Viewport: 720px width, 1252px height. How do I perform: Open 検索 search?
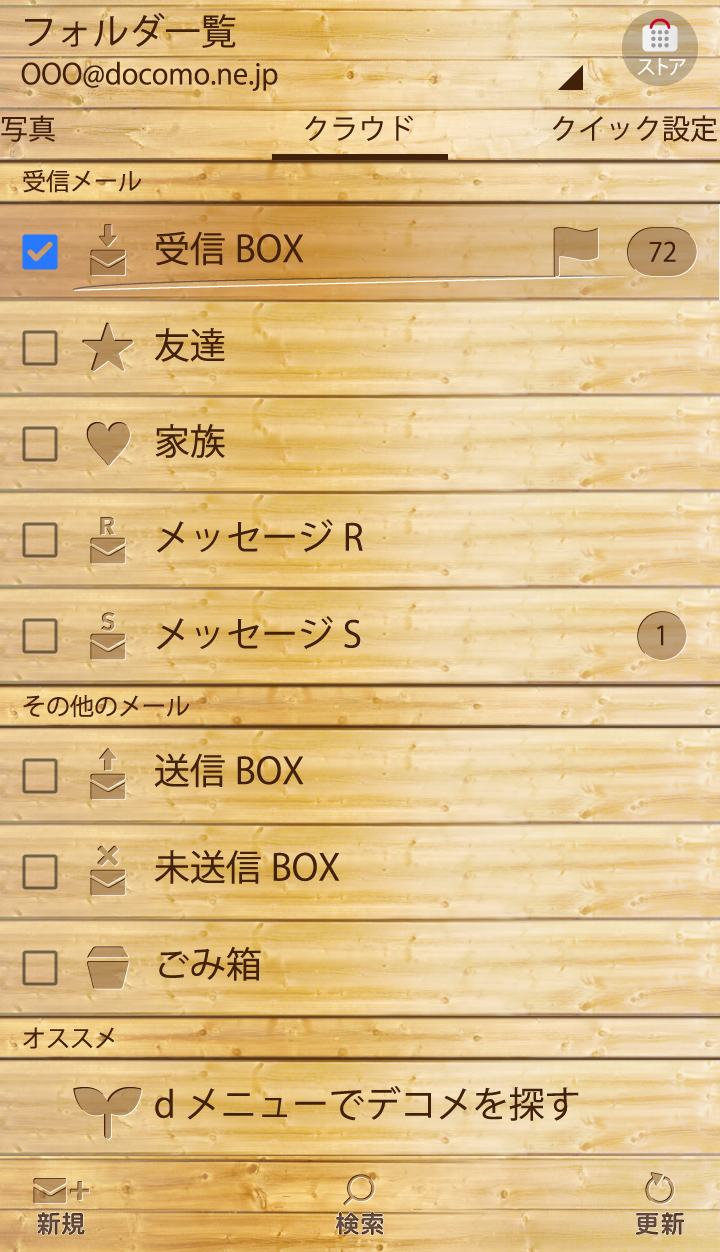[x=359, y=1205]
